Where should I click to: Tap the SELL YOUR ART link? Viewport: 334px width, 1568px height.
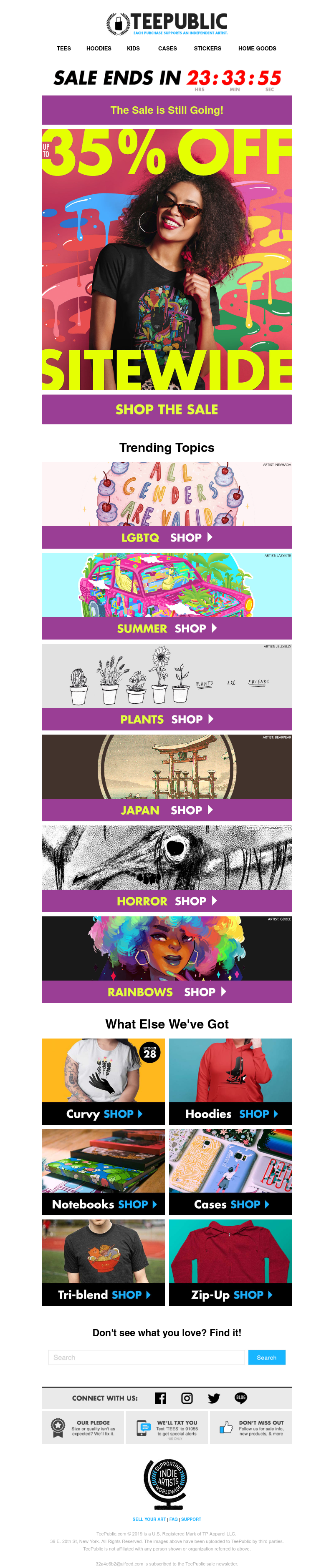pyautogui.click(x=149, y=1519)
